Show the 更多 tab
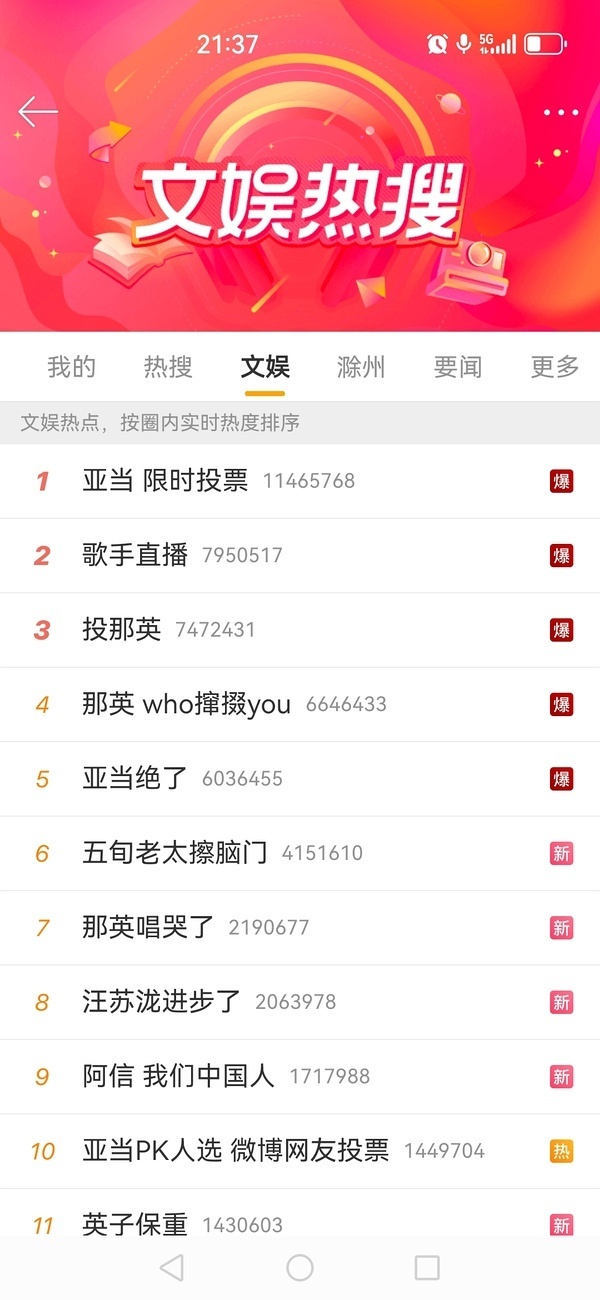Image resolution: width=600 pixels, height=1300 pixels. [554, 367]
